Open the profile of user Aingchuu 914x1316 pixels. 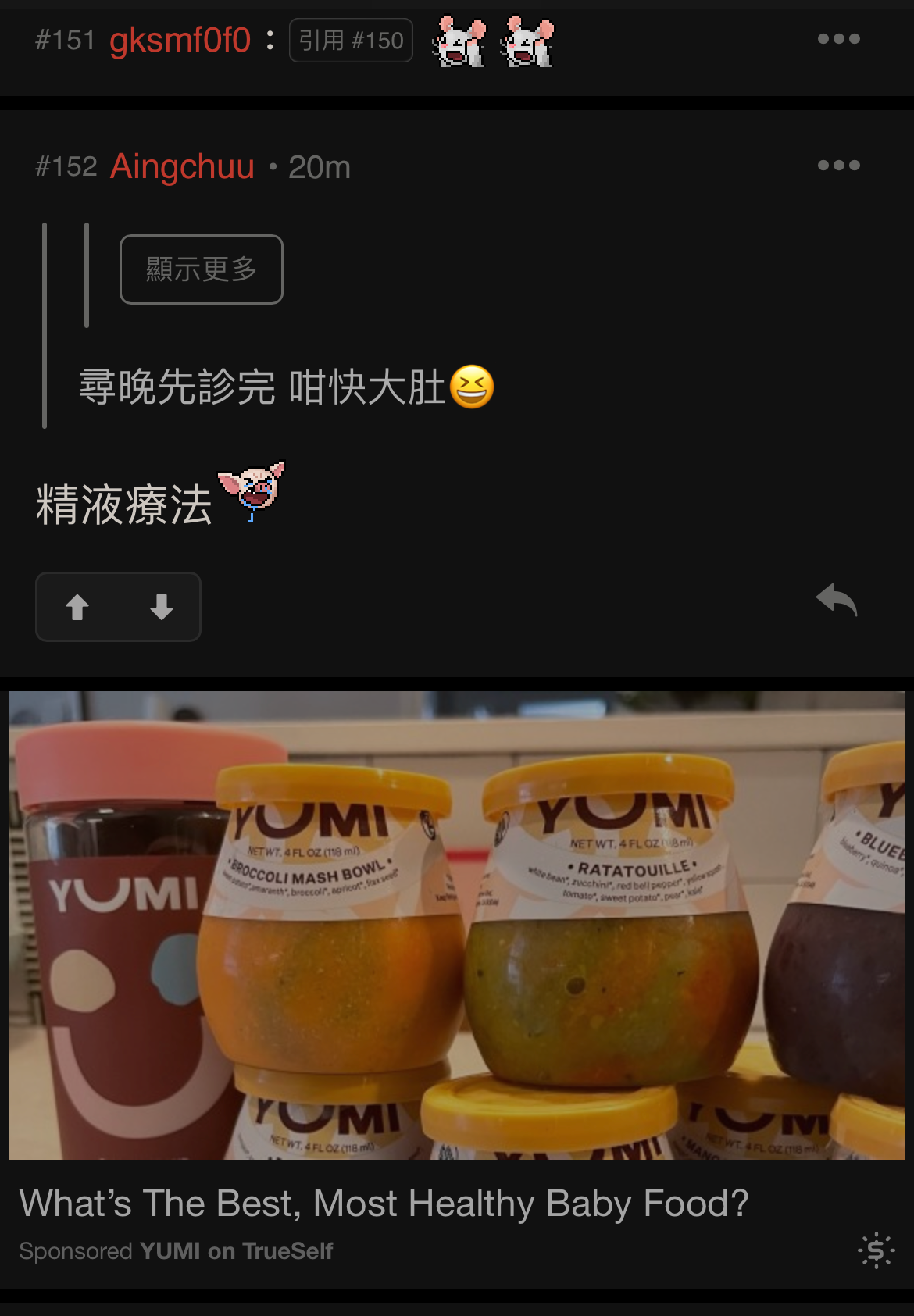coord(182,166)
